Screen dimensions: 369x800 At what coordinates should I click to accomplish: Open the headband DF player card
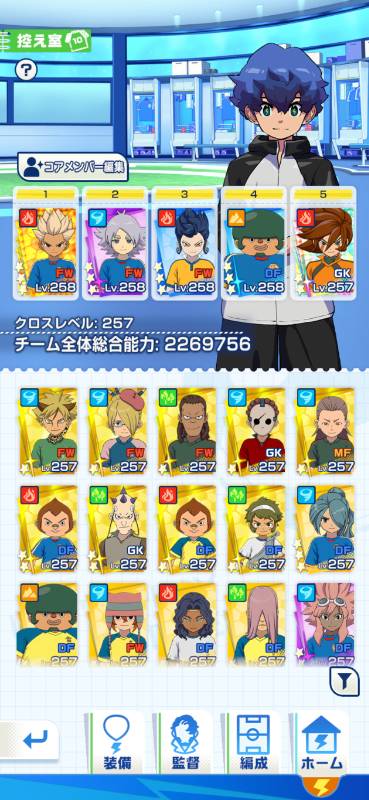click(256, 529)
